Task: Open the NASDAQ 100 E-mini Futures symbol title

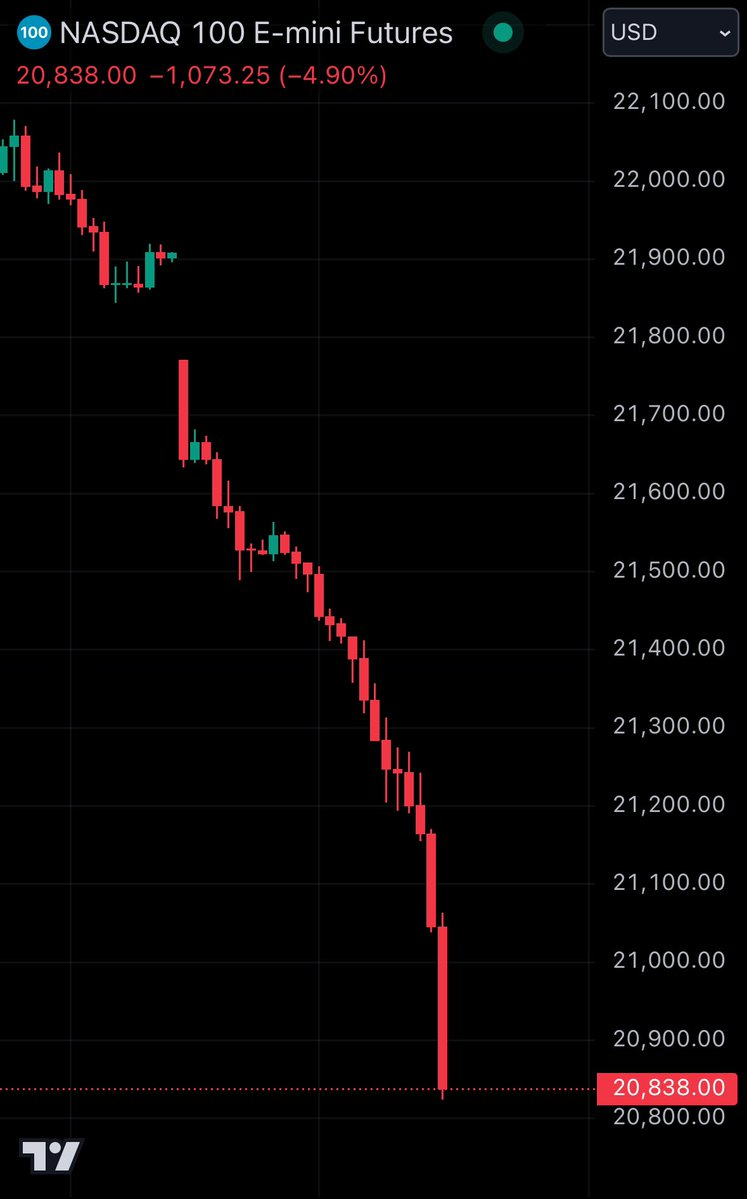Action: (256, 33)
